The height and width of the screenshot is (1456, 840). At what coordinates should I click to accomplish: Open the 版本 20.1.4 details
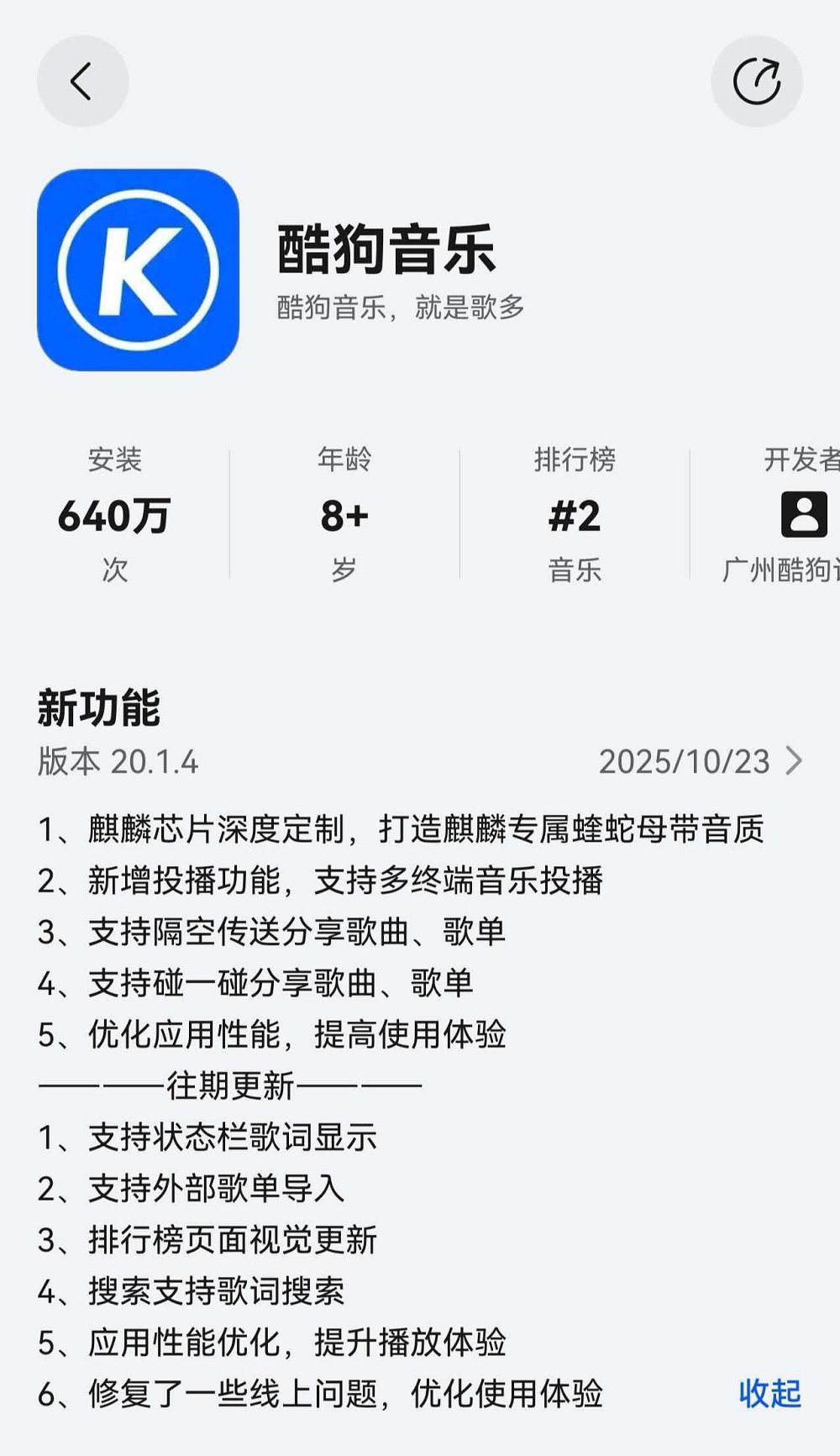pos(118,760)
